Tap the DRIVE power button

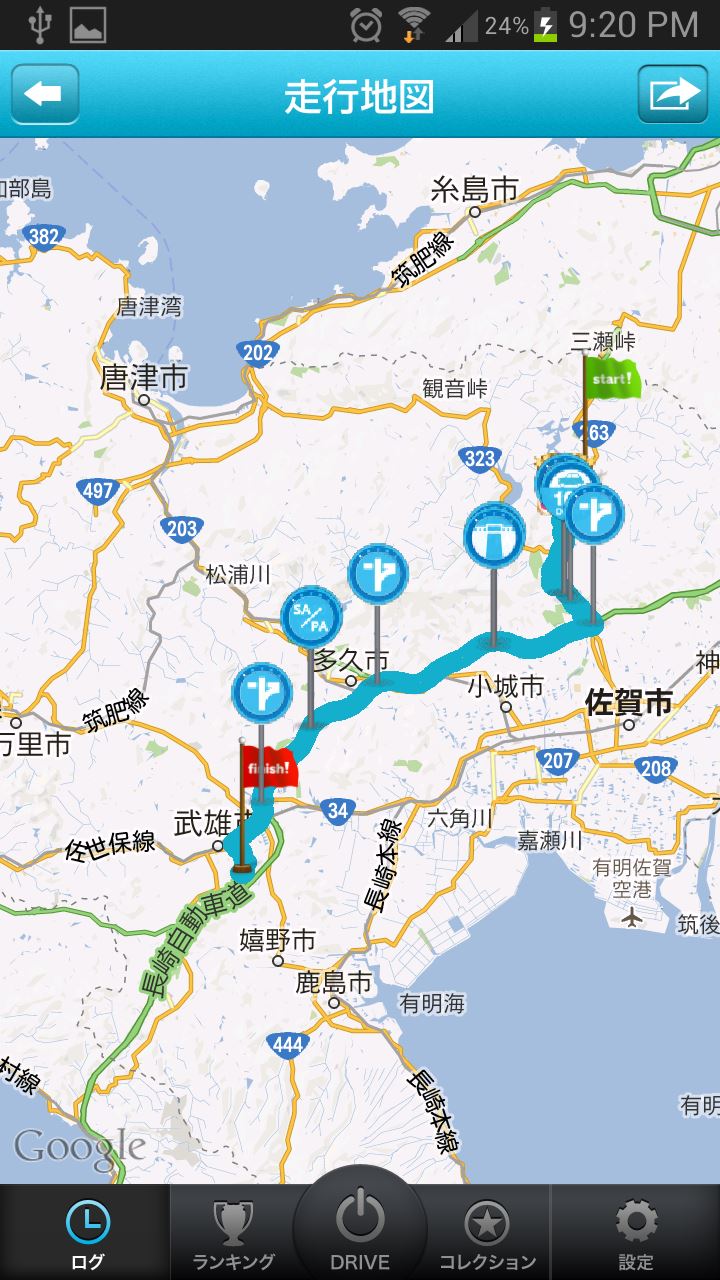[x=360, y=1225]
